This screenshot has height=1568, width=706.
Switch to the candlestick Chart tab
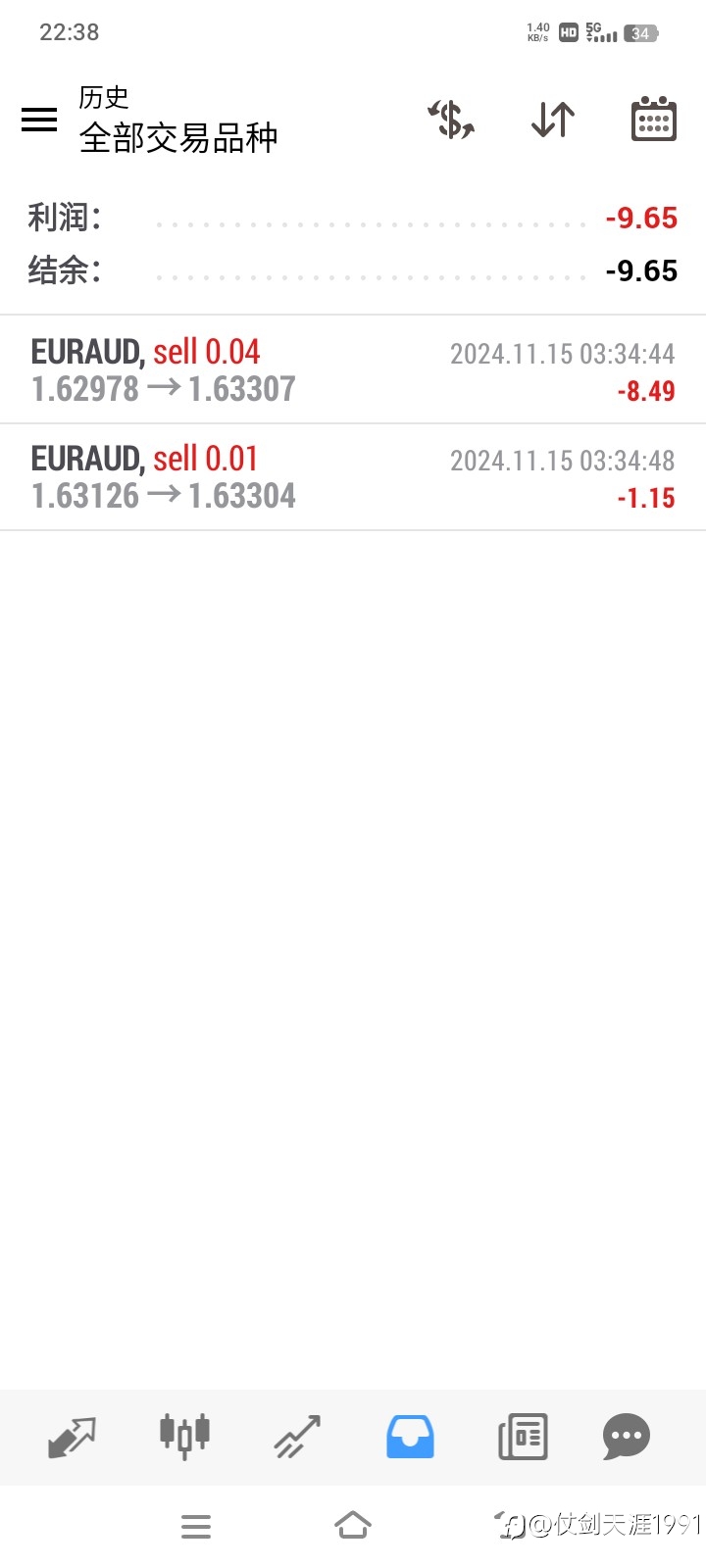pyautogui.click(x=184, y=1436)
